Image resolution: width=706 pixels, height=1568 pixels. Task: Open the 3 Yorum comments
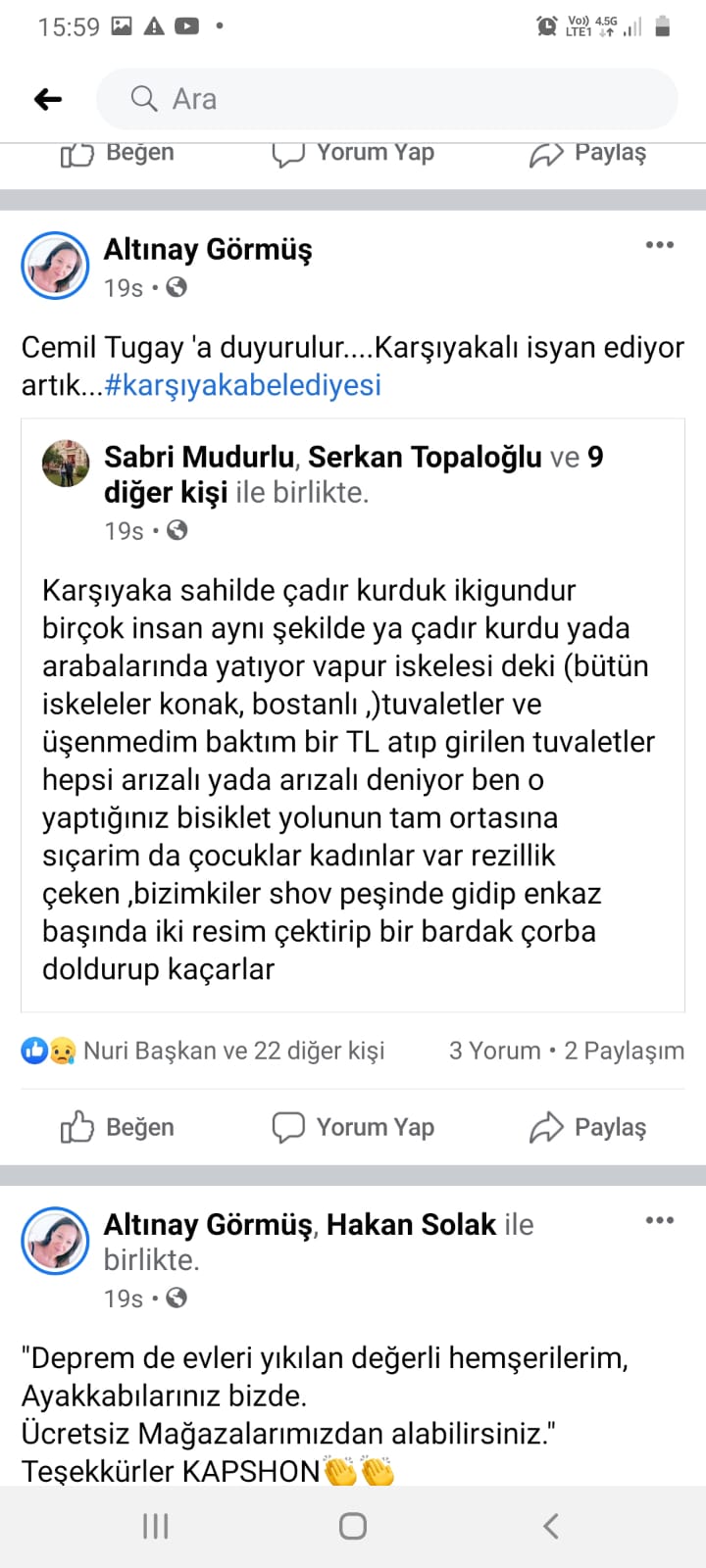tap(494, 1051)
